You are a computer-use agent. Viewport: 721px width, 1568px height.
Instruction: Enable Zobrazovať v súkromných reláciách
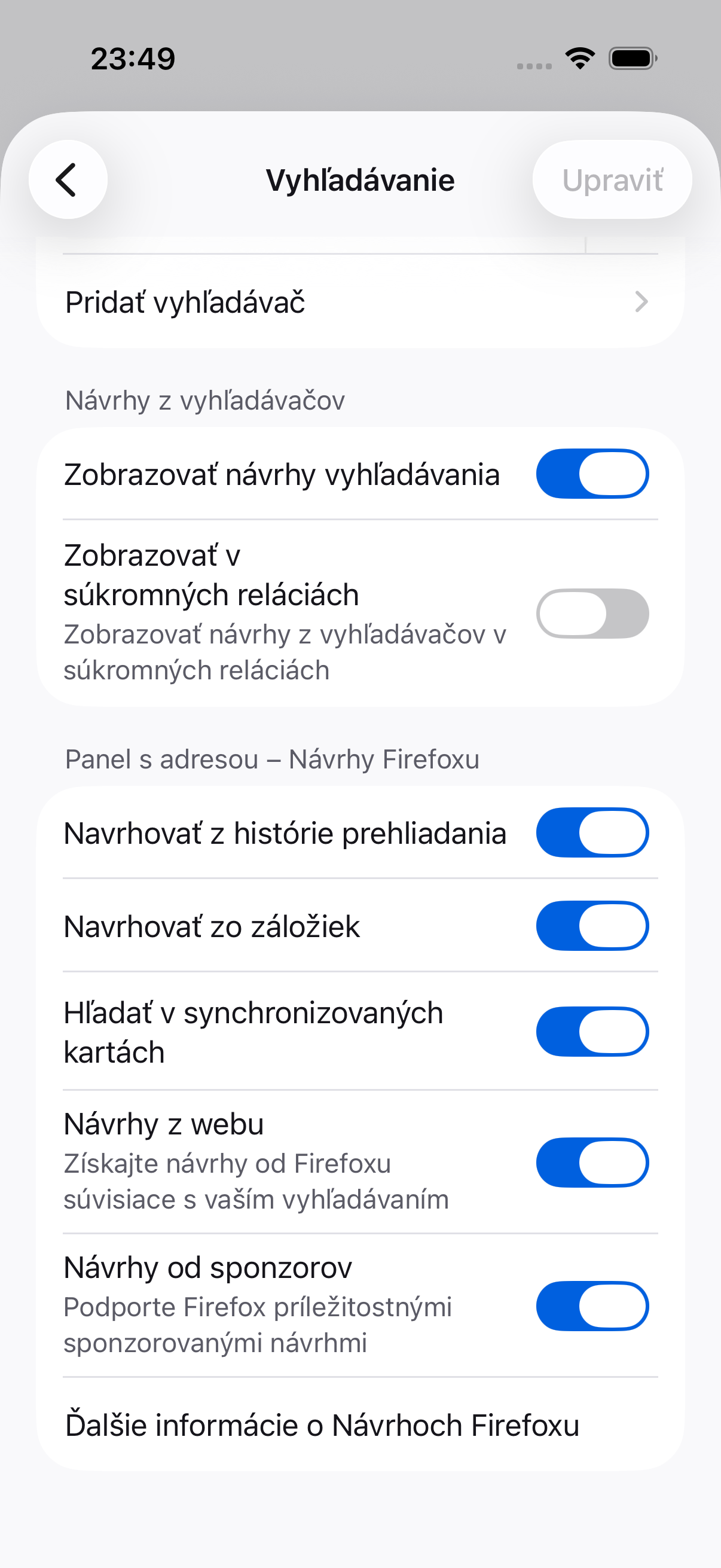tap(592, 613)
